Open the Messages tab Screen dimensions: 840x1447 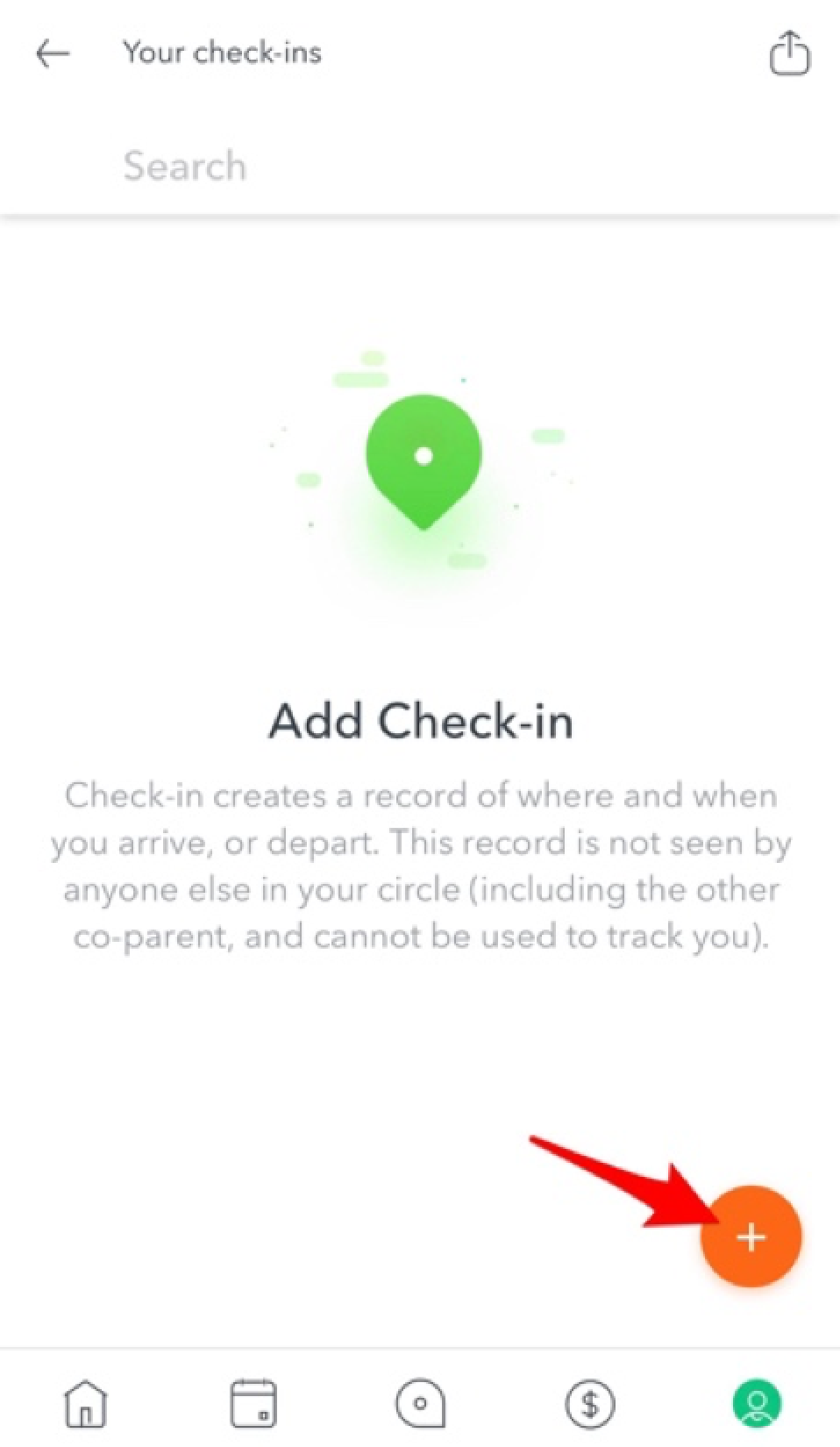pyautogui.click(x=420, y=1403)
